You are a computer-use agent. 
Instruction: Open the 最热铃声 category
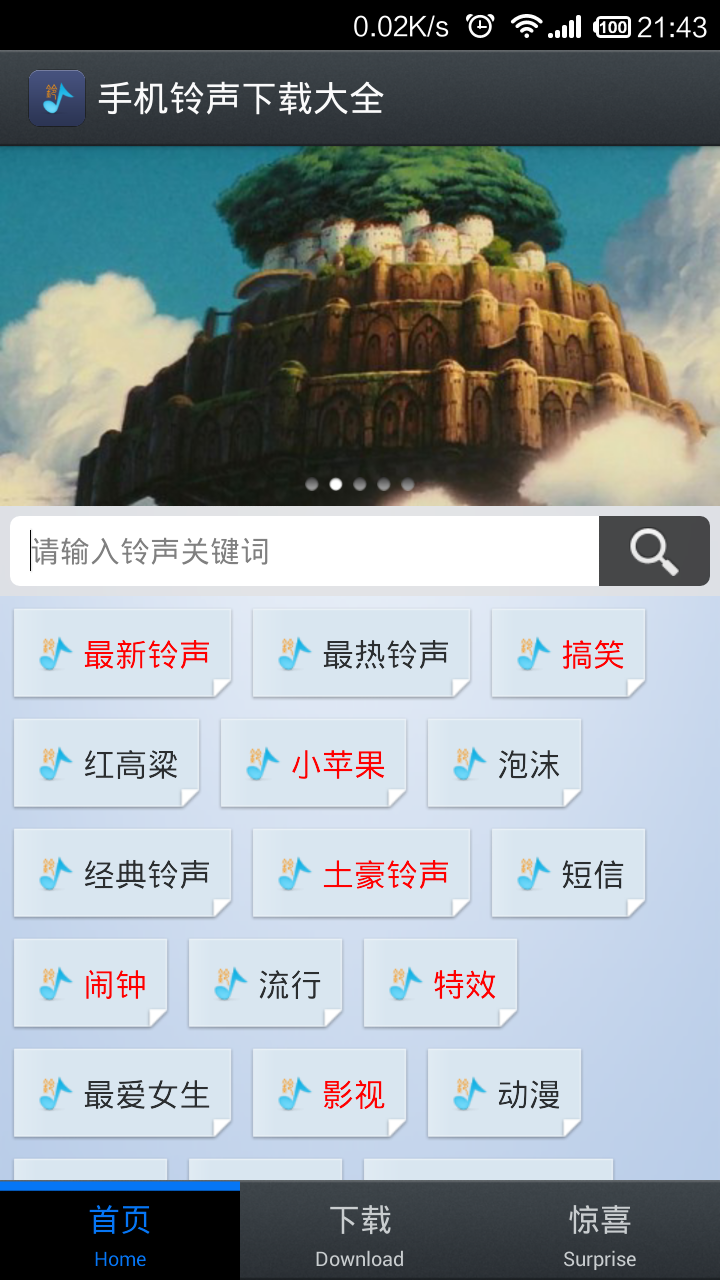[360, 653]
